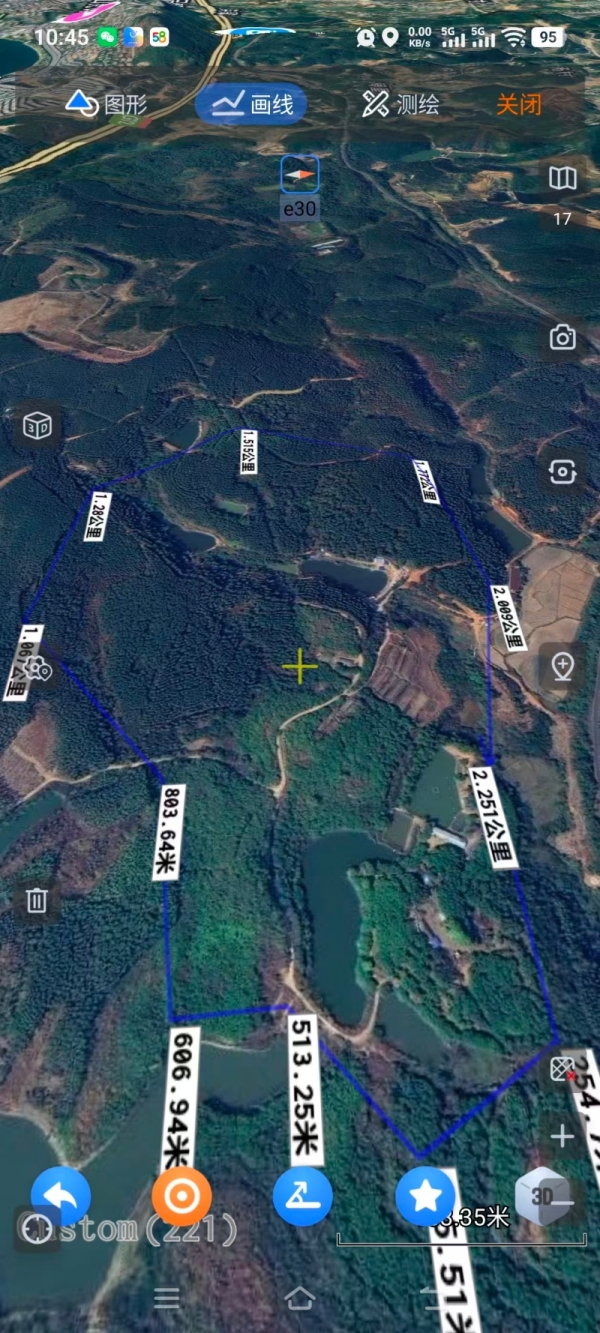The width and height of the screenshot is (600, 1333).
Task: Undo the last drawn point
Action: tap(61, 1196)
